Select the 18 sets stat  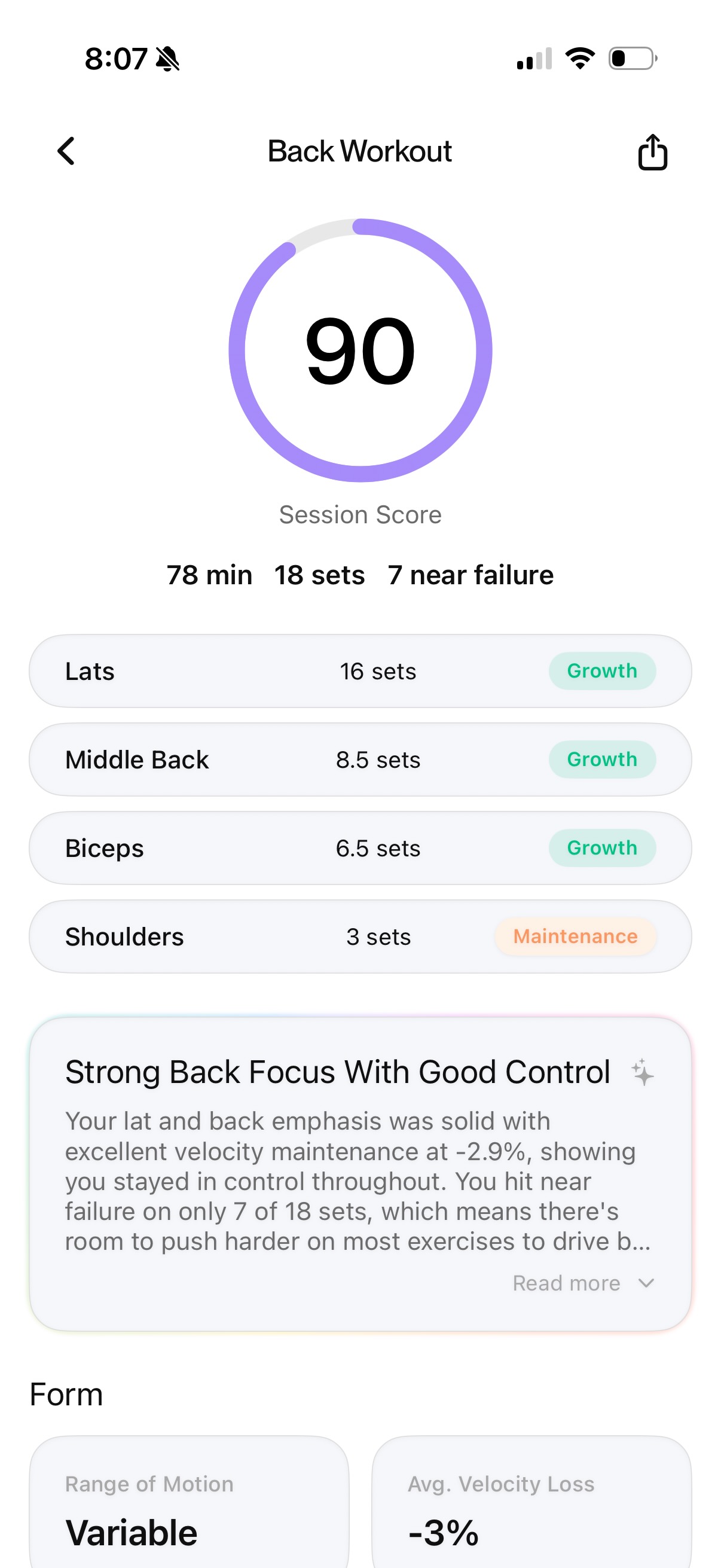(x=319, y=575)
